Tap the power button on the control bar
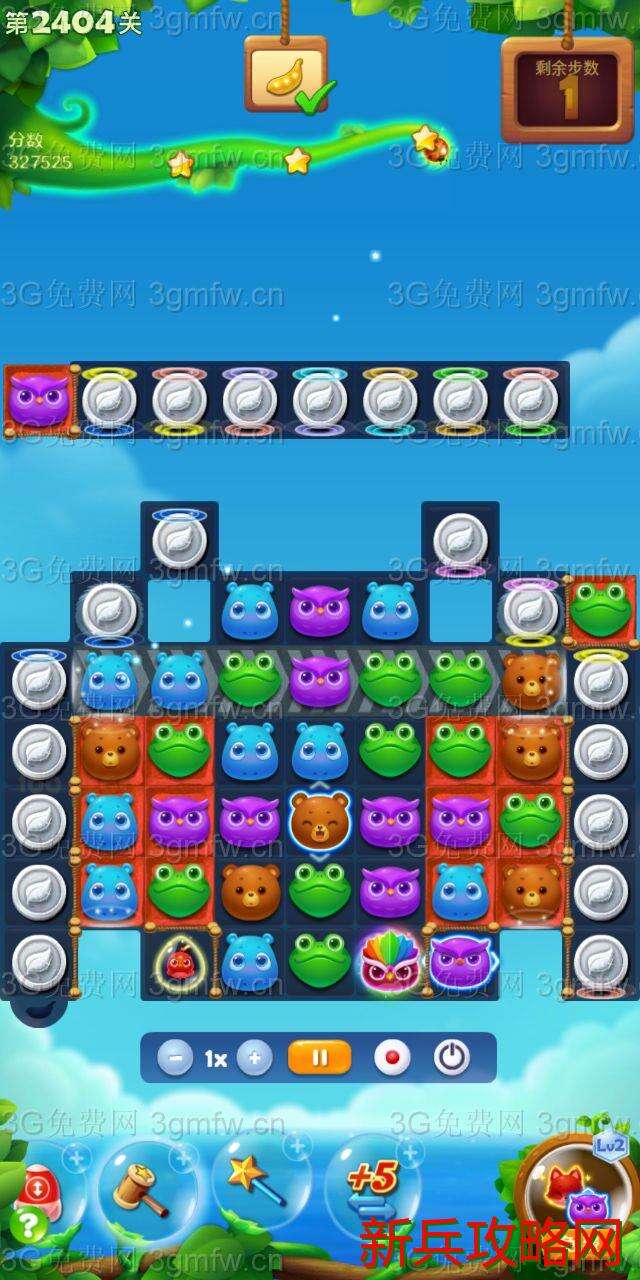The image size is (640, 1280). [x=452, y=1058]
